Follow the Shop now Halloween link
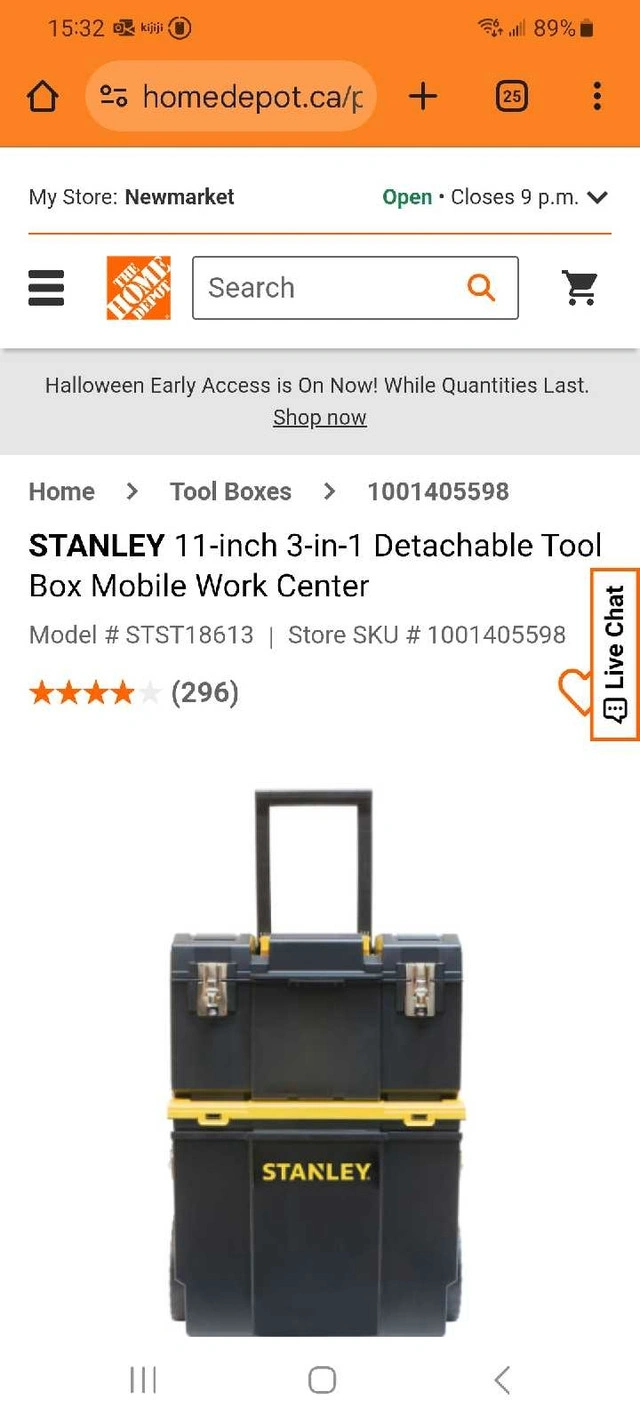 [320, 418]
